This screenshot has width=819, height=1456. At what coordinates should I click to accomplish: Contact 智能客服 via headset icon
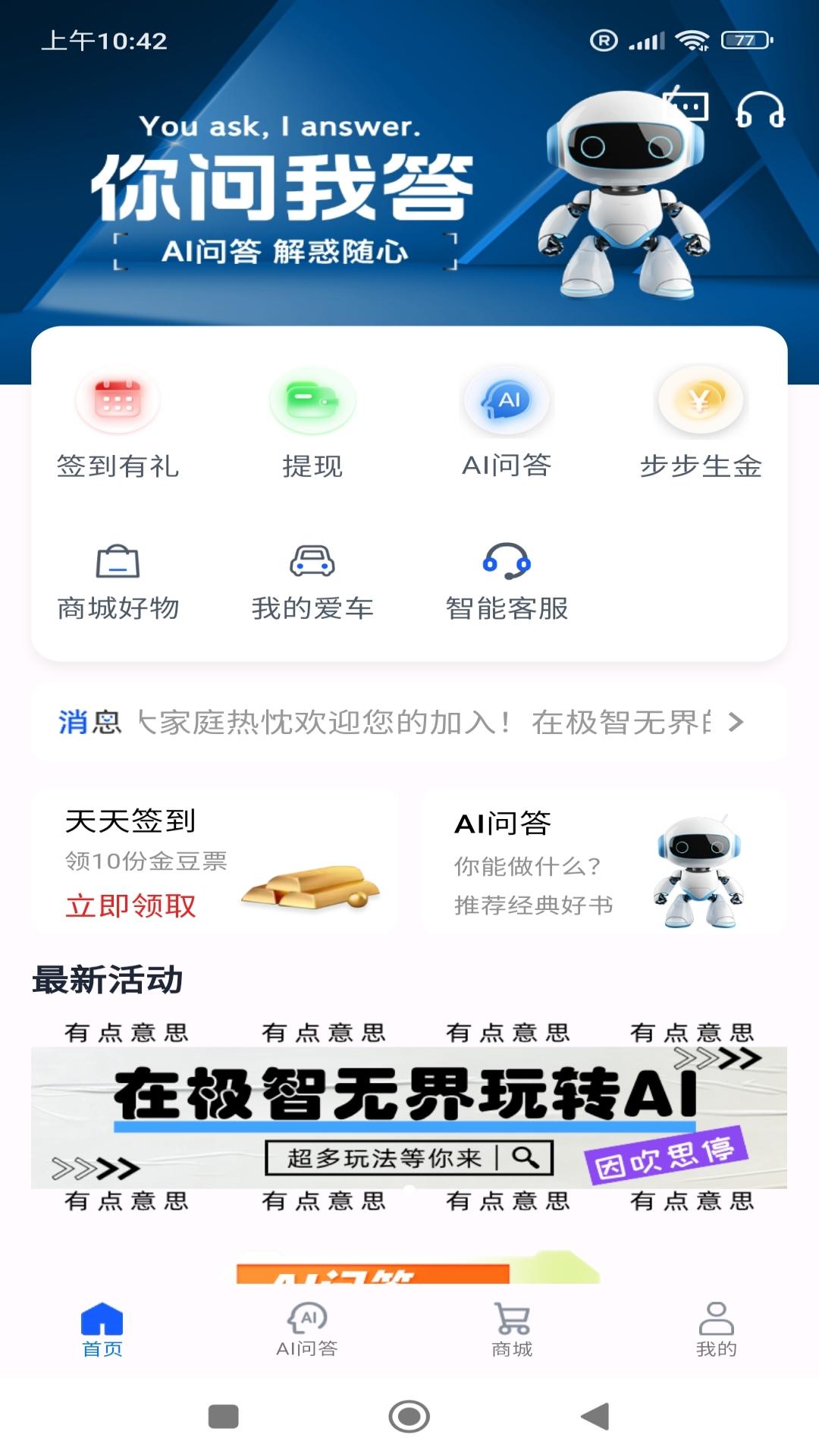tap(507, 563)
